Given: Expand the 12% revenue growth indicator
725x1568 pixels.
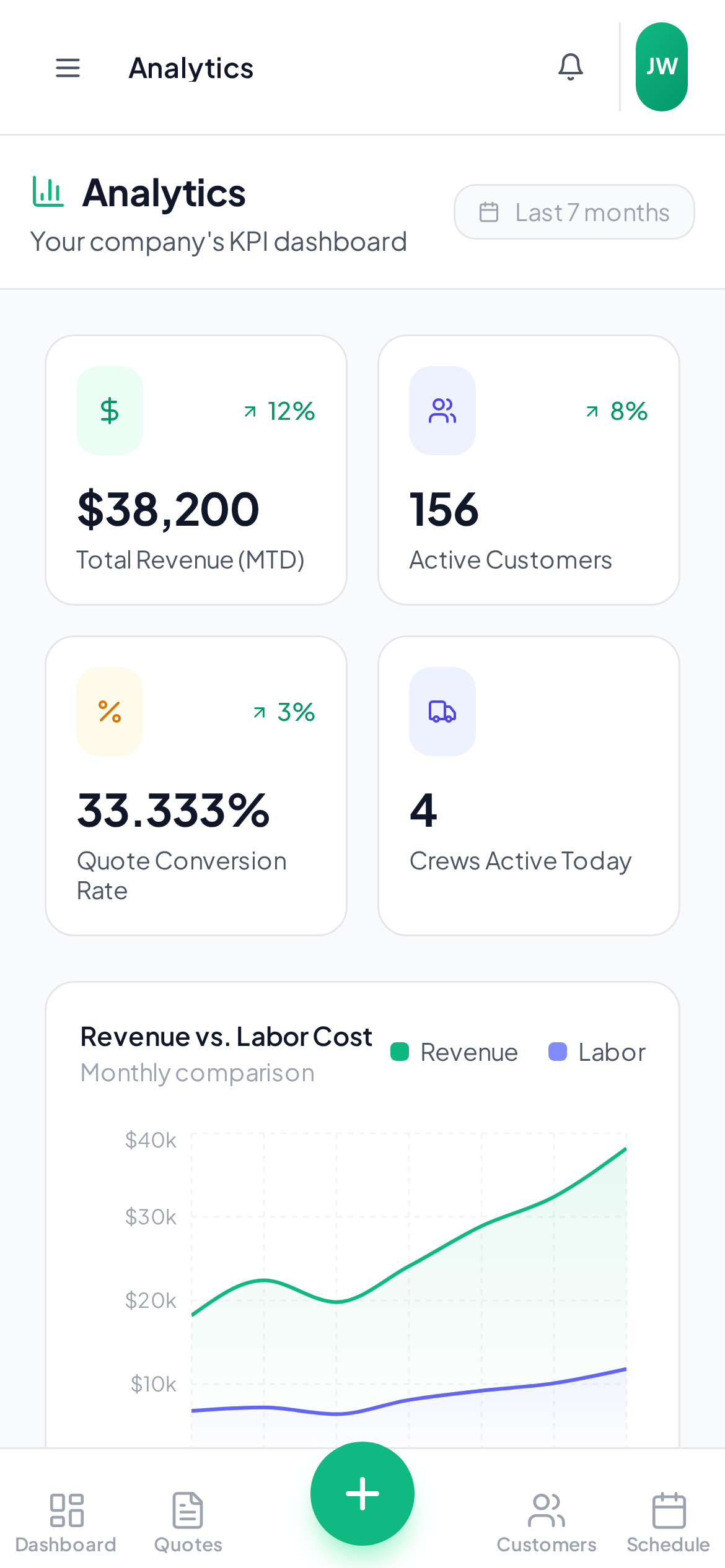Looking at the screenshot, I should (x=279, y=411).
